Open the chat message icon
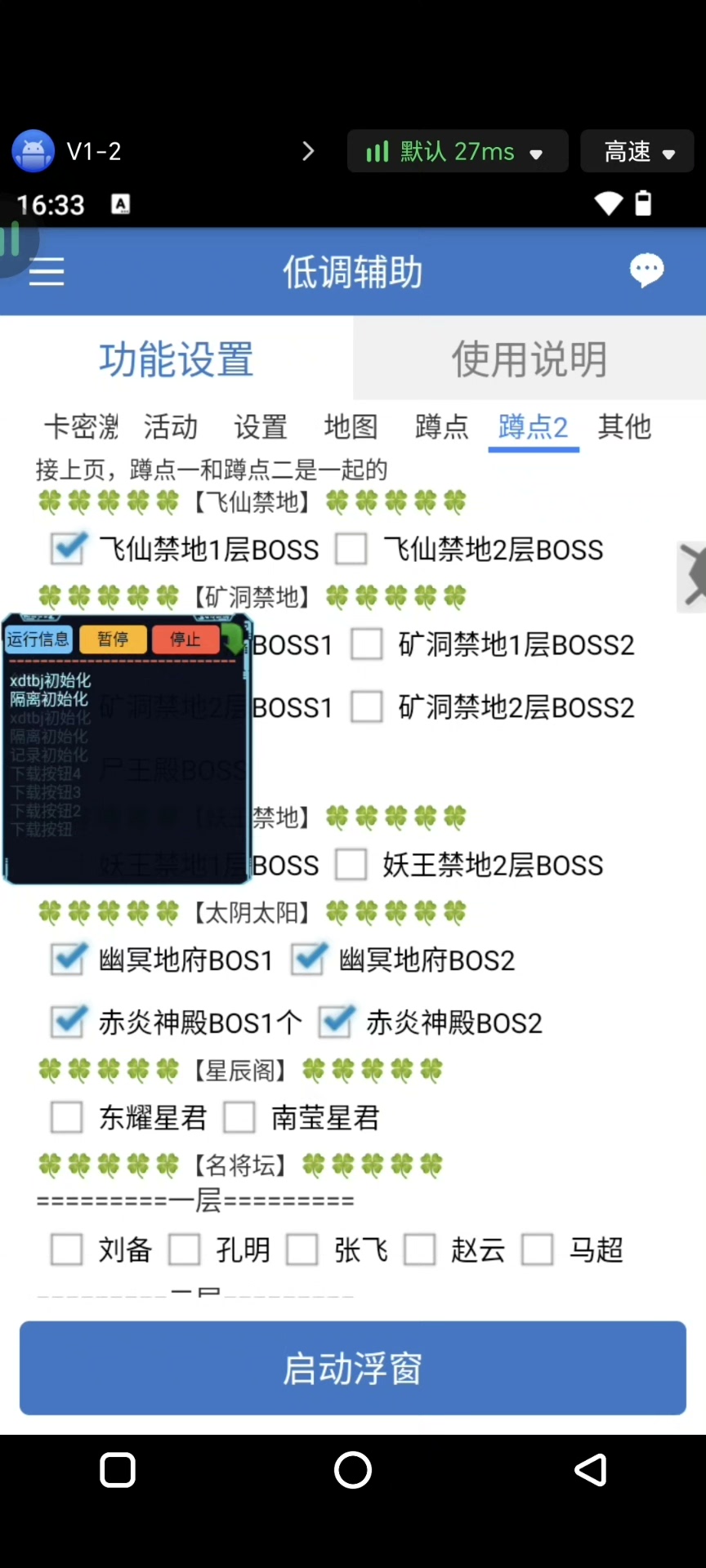The width and height of the screenshot is (706, 1568). click(646, 270)
